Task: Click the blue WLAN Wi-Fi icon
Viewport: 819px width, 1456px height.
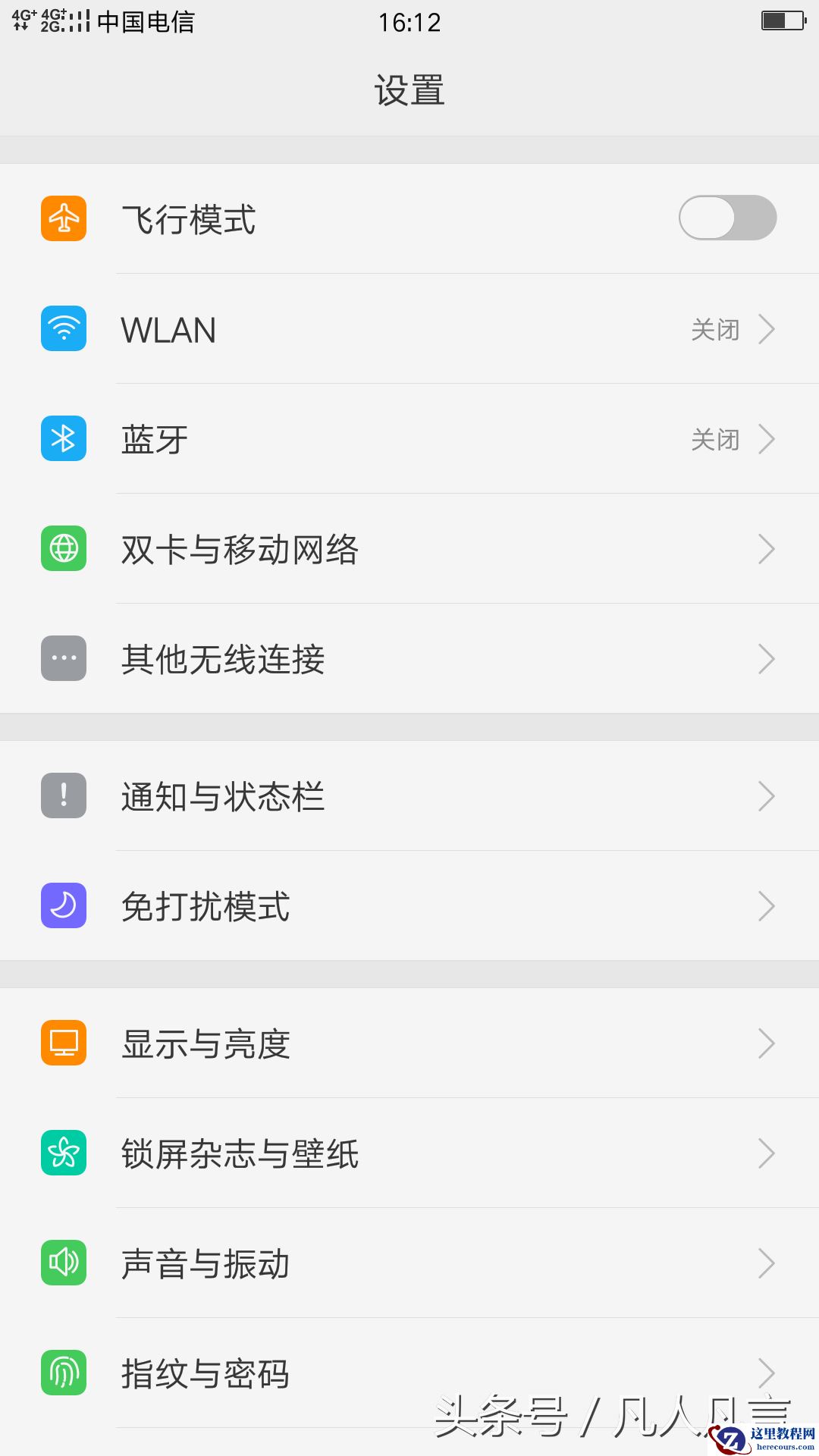Action: pyautogui.click(x=64, y=329)
